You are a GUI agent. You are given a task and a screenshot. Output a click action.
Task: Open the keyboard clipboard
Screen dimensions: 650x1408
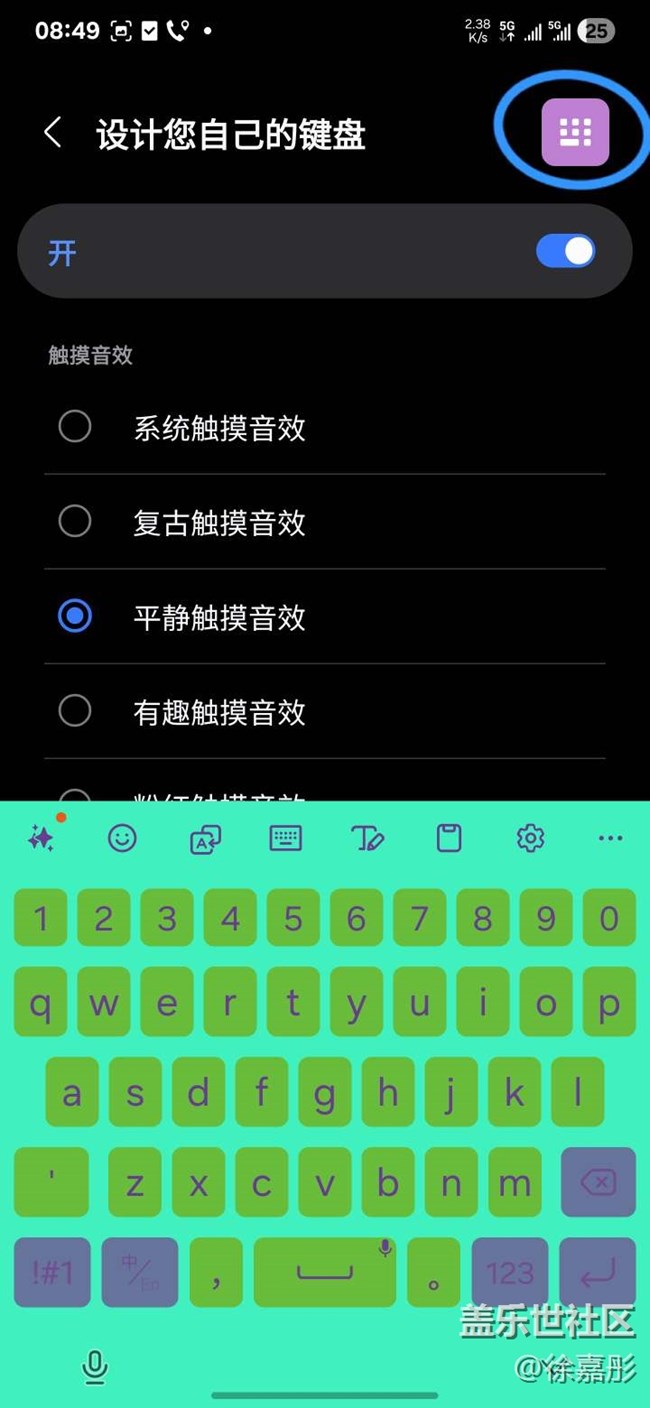[449, 838]
